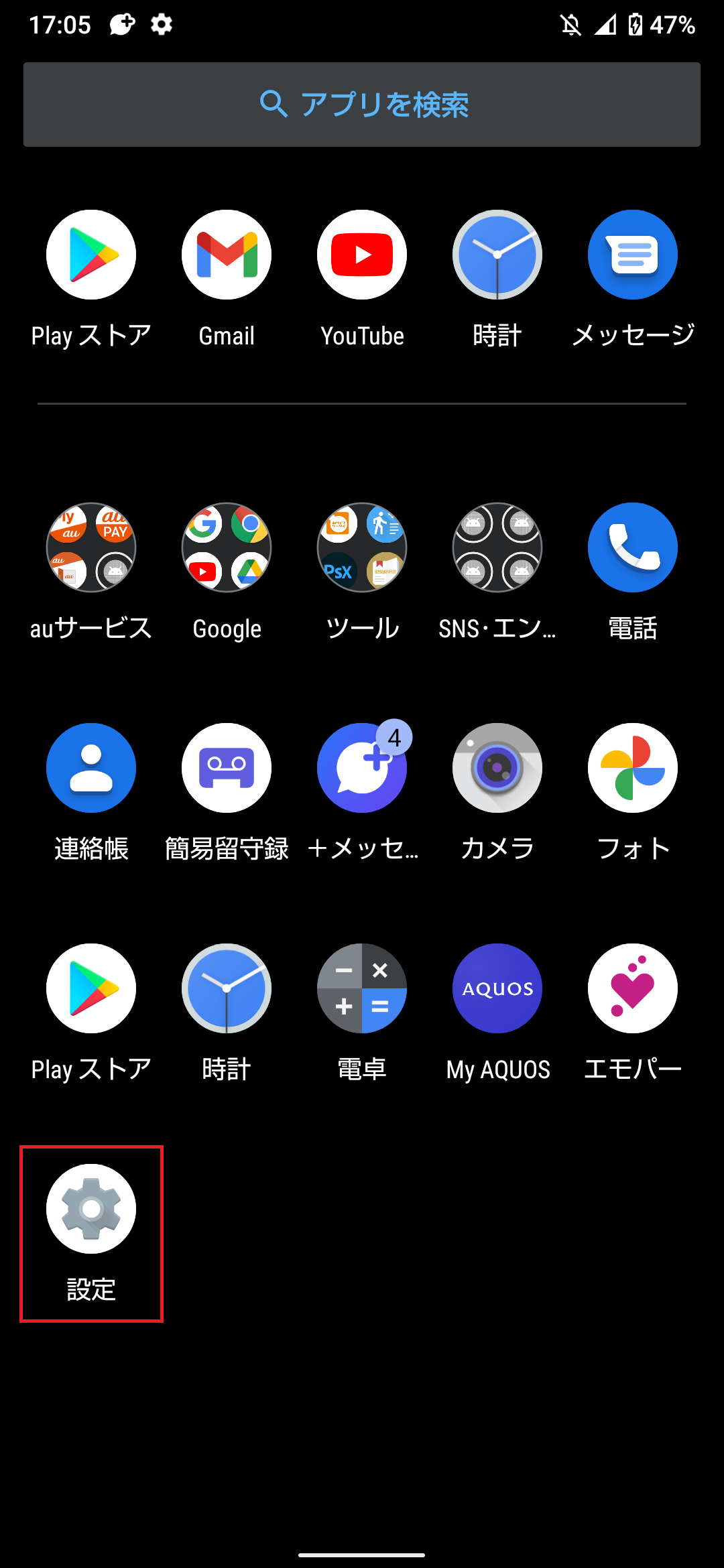
Task: Open the 連絡帳 contacts app
Action: 91,768
